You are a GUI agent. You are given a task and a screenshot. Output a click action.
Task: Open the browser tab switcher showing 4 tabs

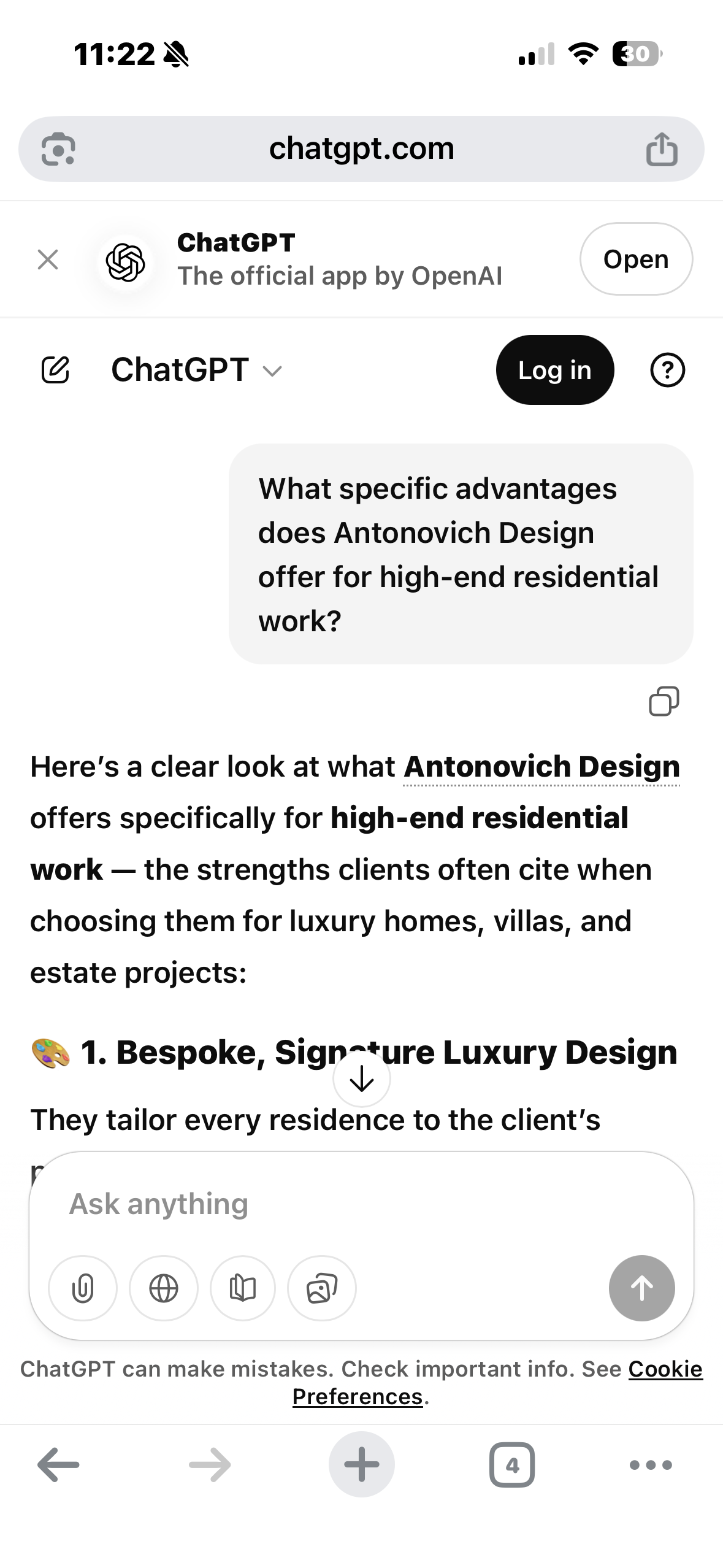[x=512, y=1465]
